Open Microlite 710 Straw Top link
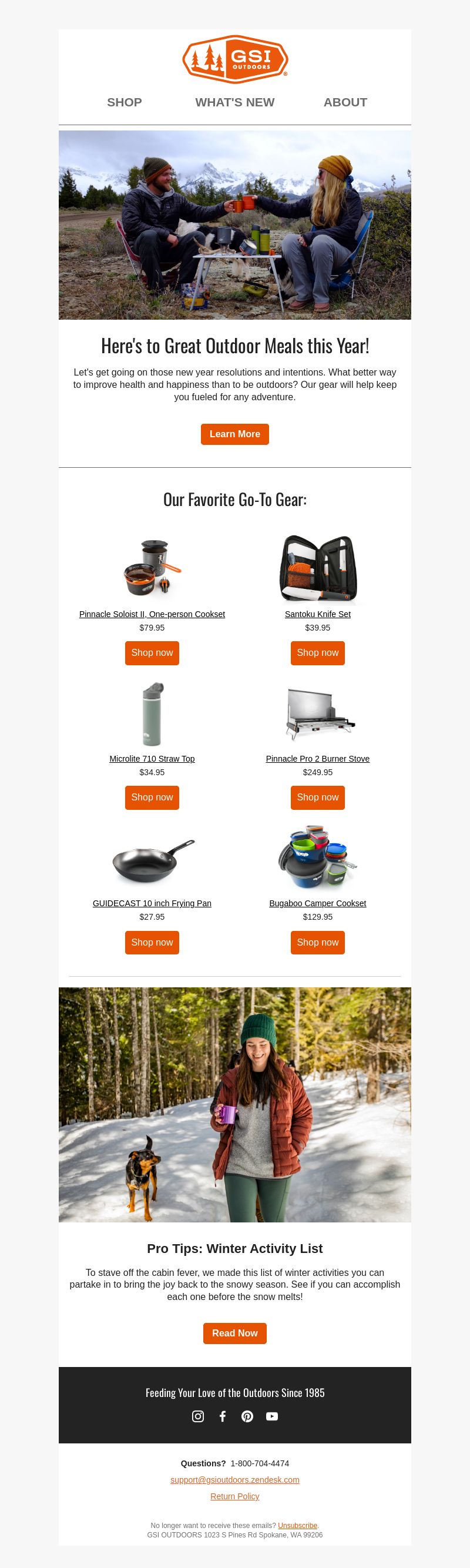Screen dimensions: 470x1568 [x=152, y=758]
